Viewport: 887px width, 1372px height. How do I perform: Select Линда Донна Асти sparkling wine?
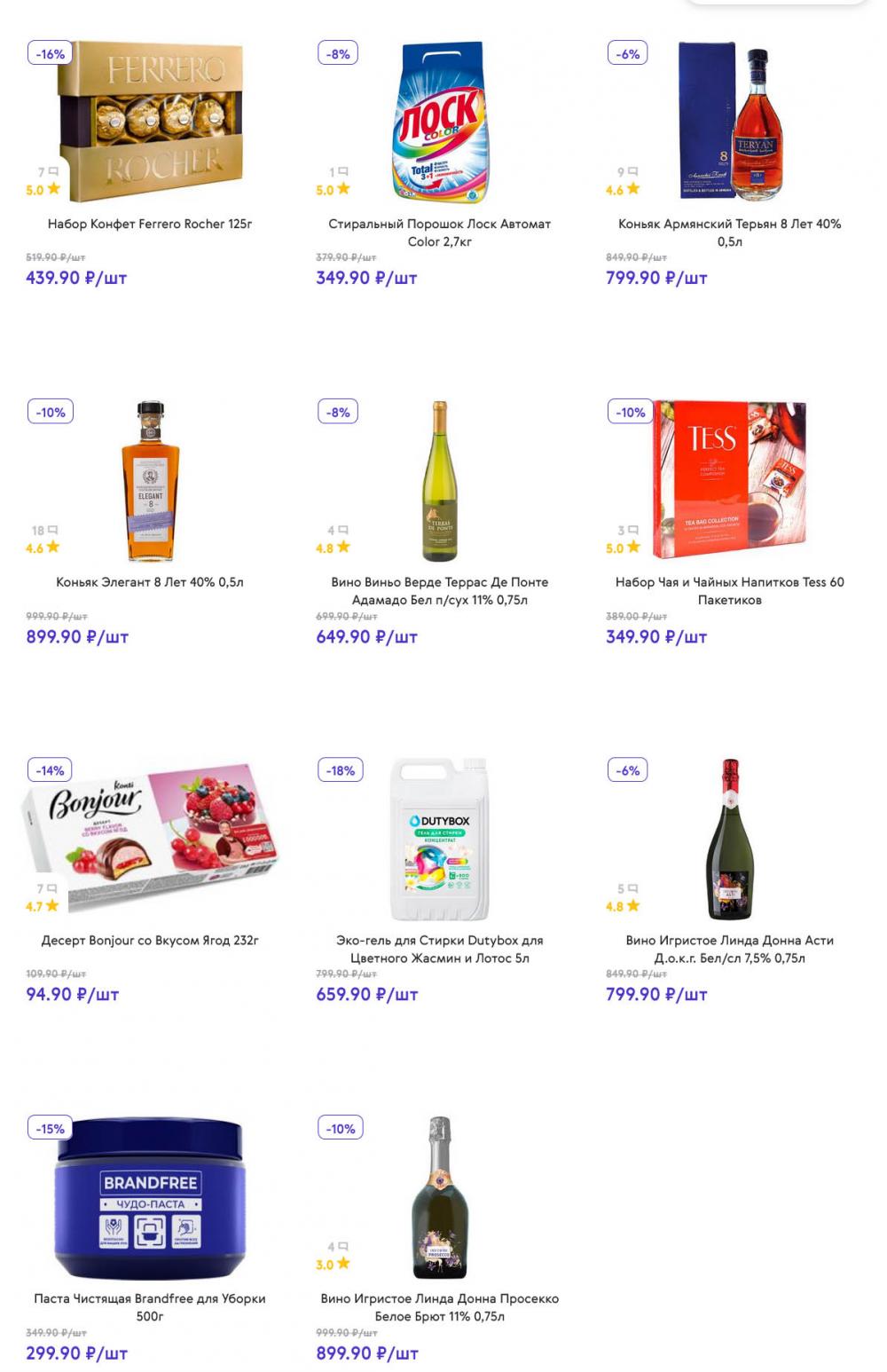(729, 949)
